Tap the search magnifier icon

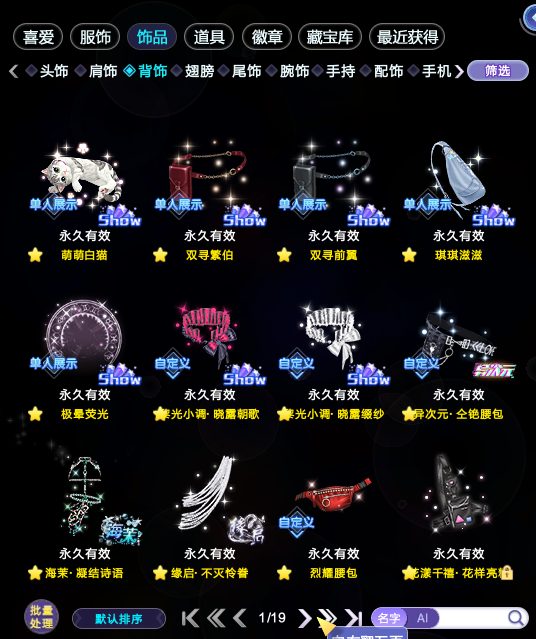pyautogui.click(x=516, y=618)
